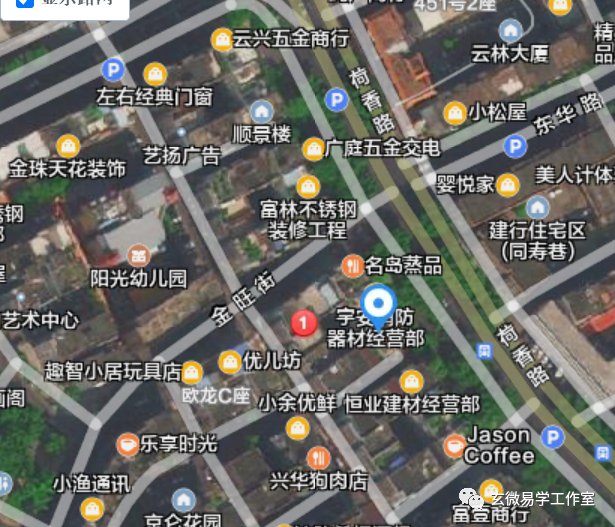The width and height of the screenshot is (615, 527).
Task: Tap 小松屋 shop marker
Action: tap(455, 112)
